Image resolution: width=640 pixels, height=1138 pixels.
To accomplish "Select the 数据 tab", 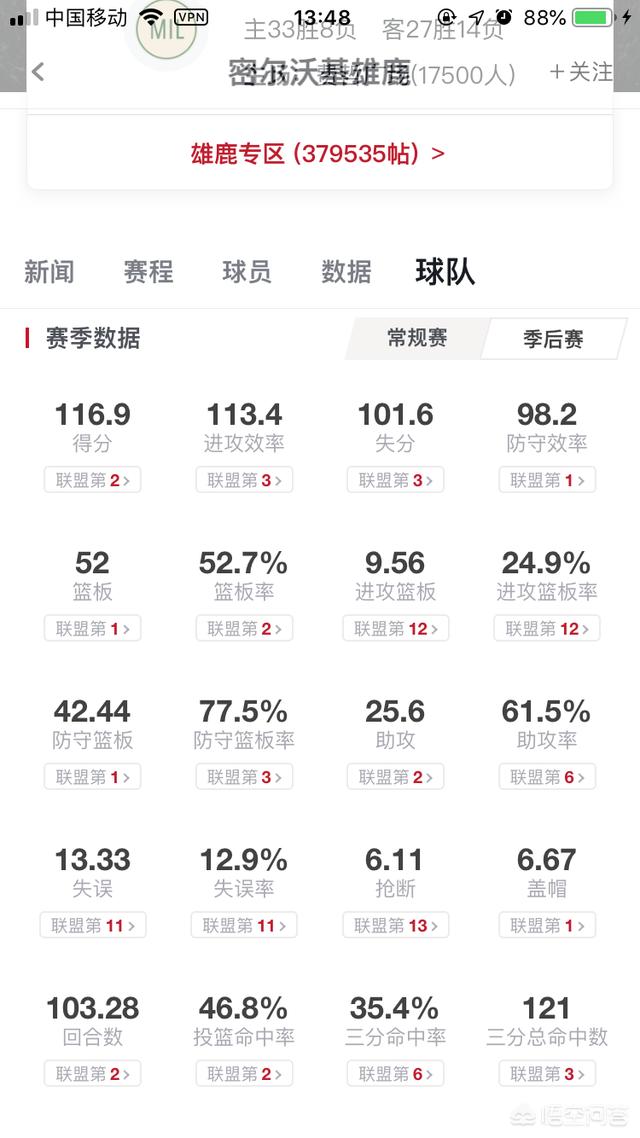I will [x=346, y=272].
